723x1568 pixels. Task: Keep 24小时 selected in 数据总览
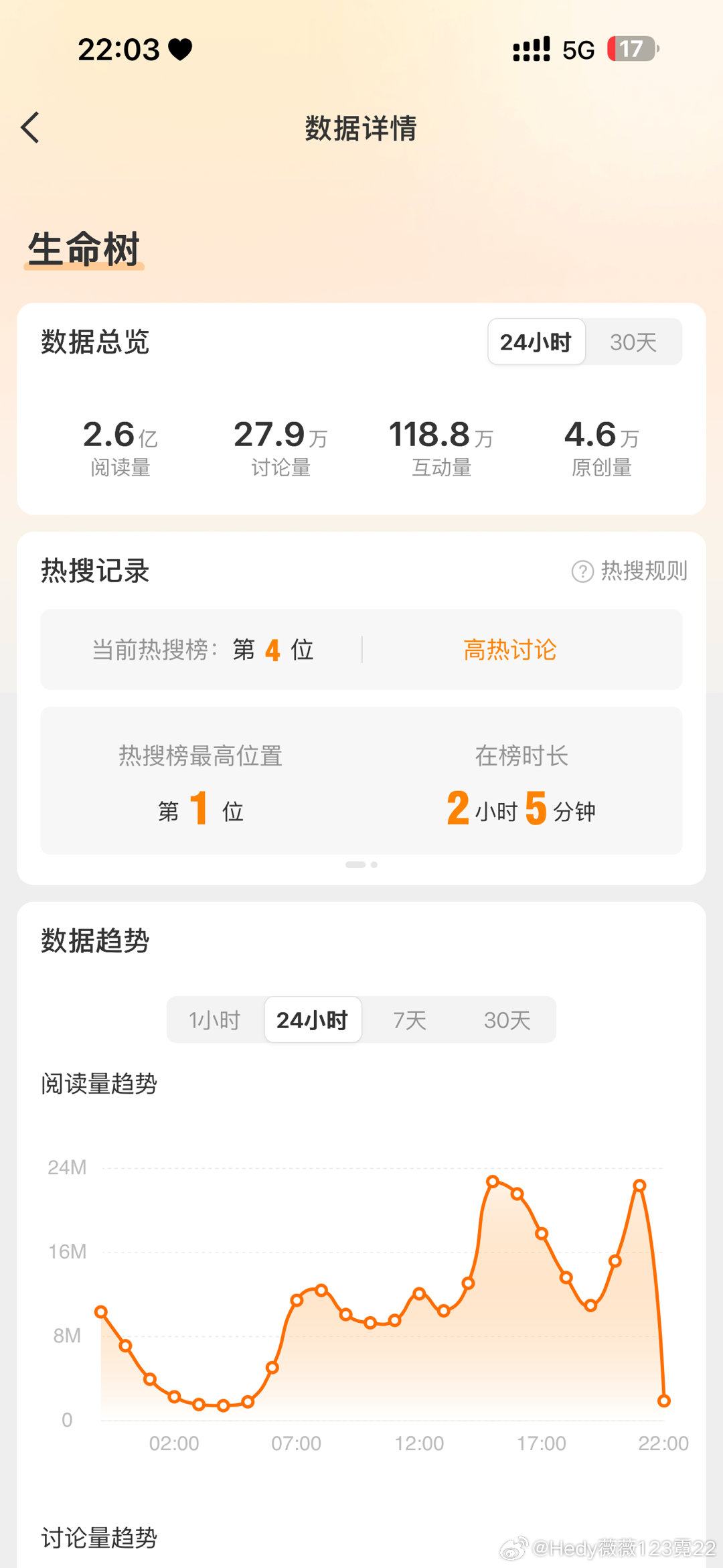click(536, 342)
